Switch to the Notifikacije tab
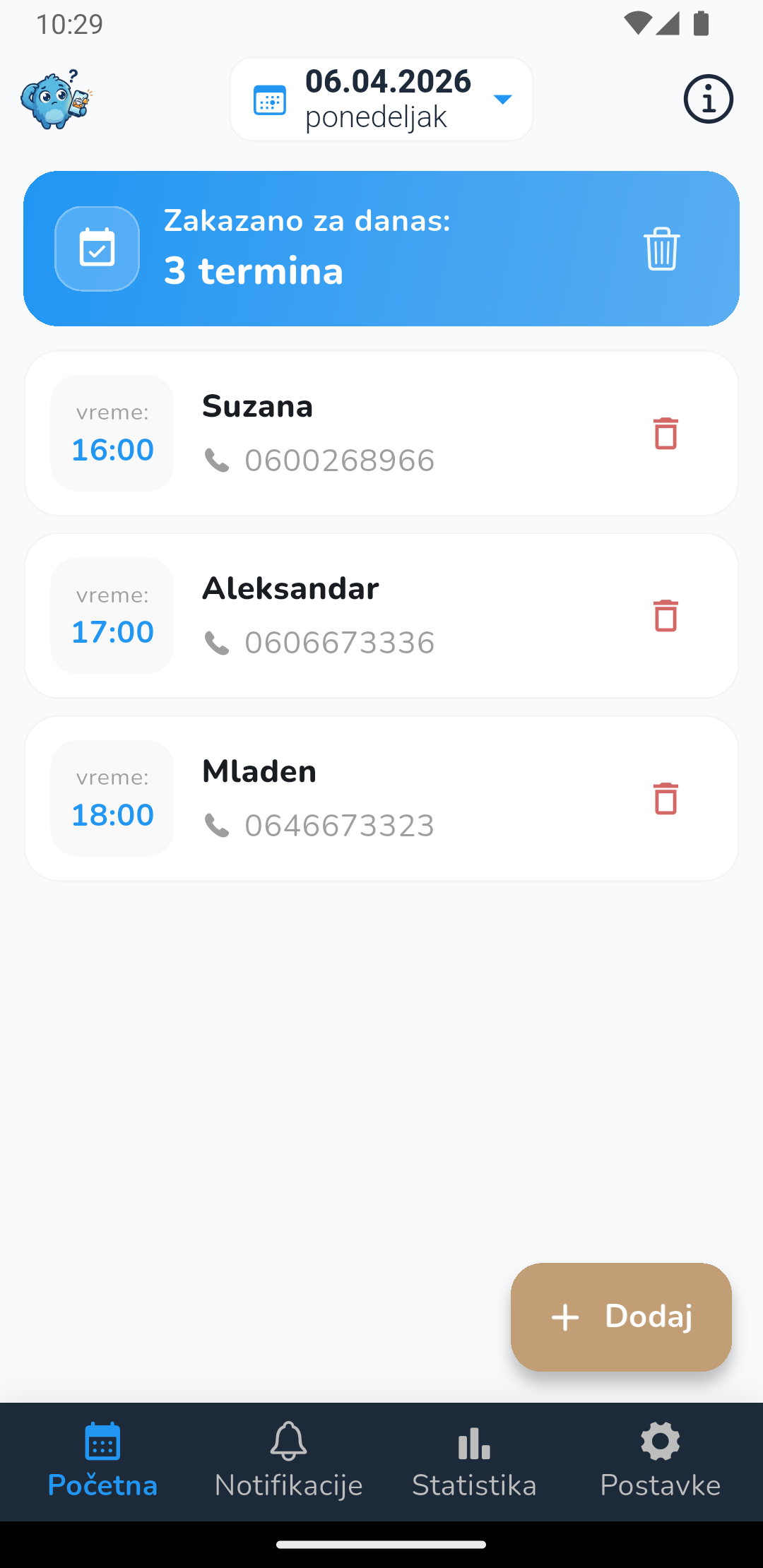The width and height of the screenshot is (763, 1568). click(288, 1461)
